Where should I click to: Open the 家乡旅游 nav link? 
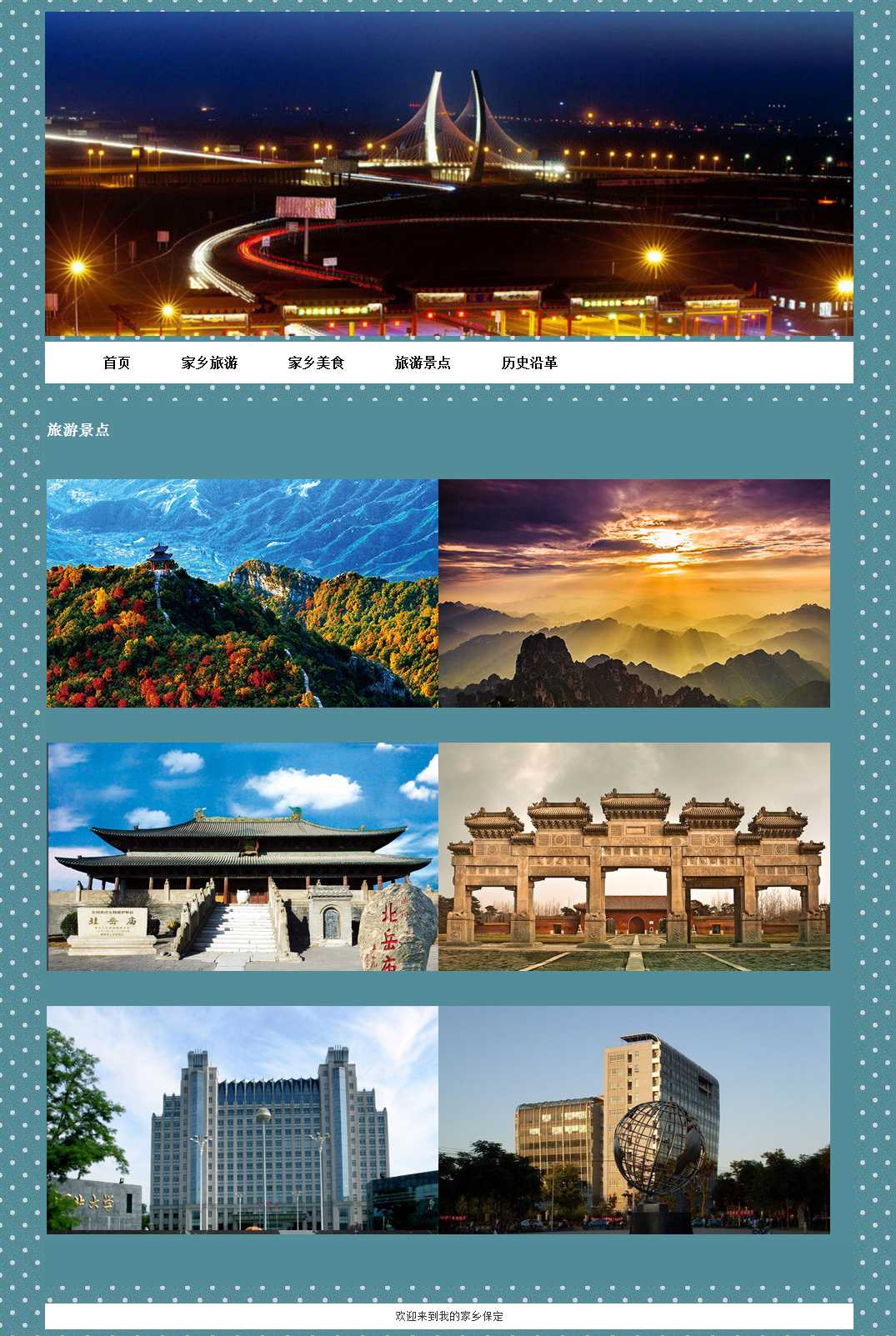[210, 363]
